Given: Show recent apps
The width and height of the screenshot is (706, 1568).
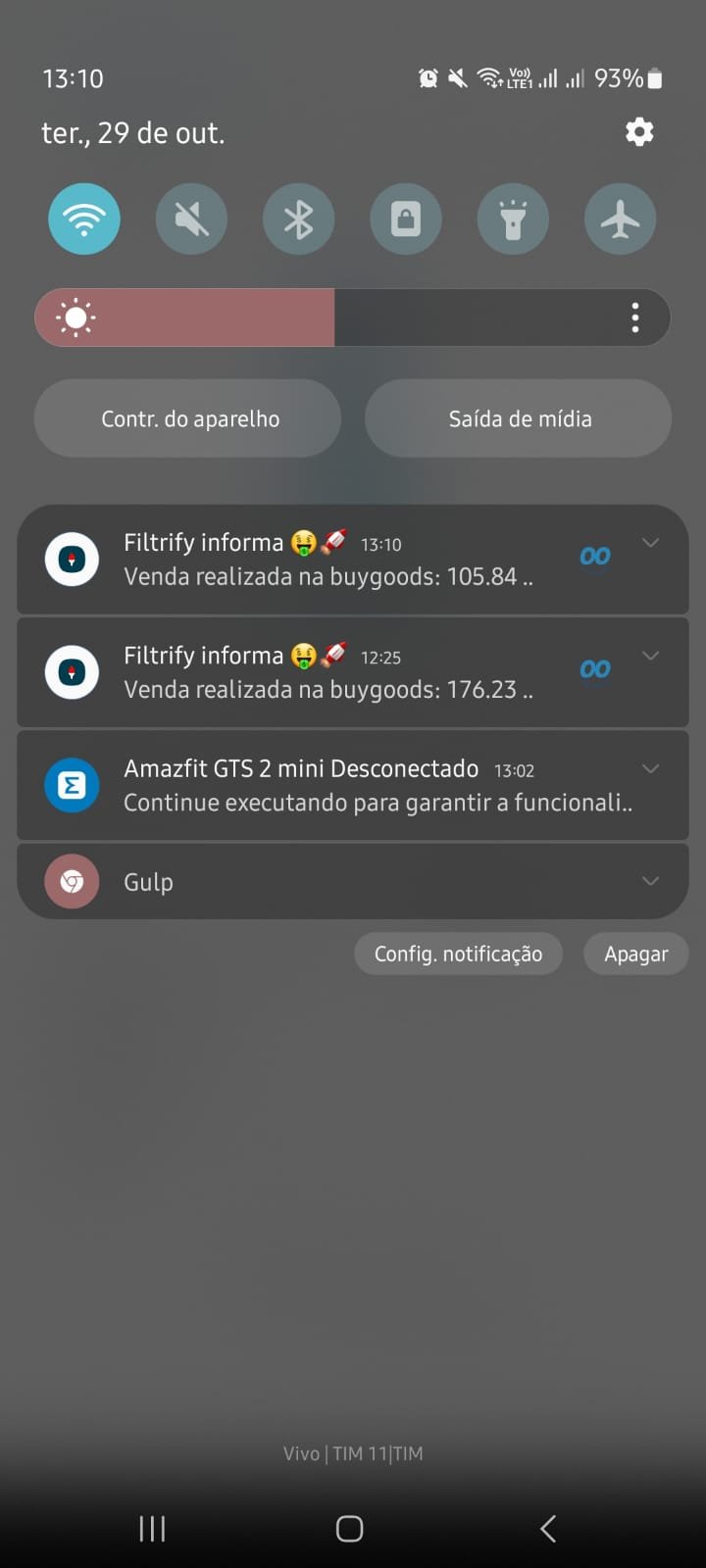Looking at the screenshot, I should coord(152,1528).
